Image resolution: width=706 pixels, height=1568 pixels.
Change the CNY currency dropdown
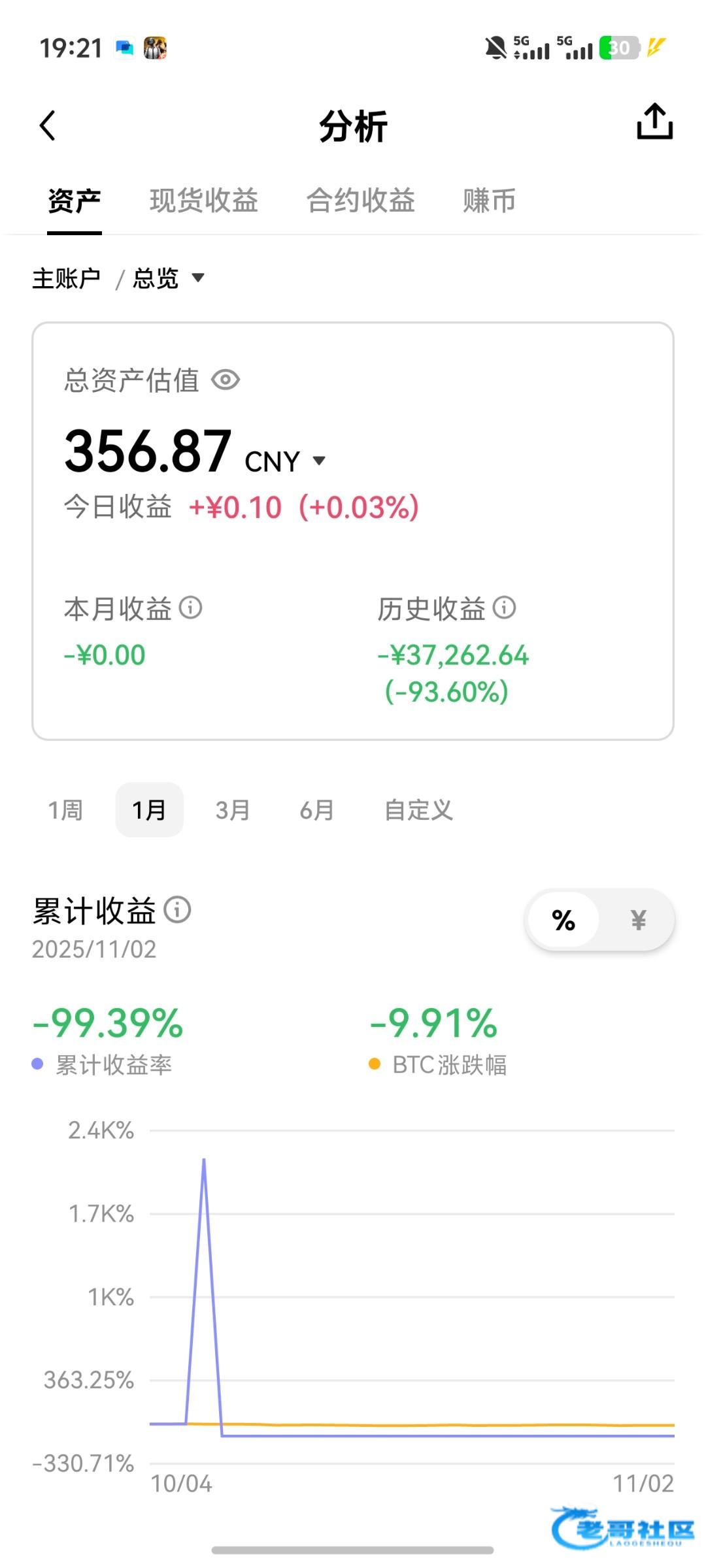(x=318, y=461)
